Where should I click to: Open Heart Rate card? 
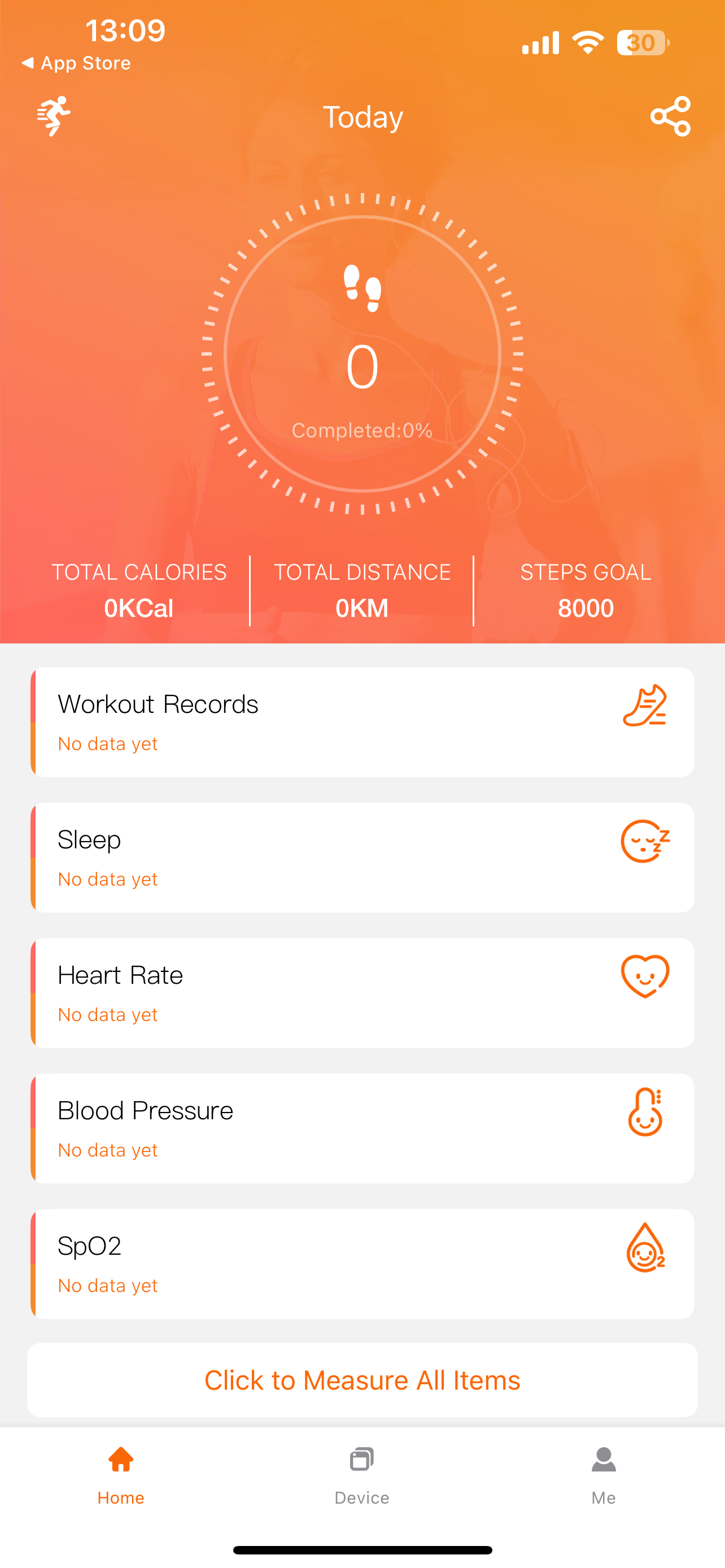coord(362,993)
